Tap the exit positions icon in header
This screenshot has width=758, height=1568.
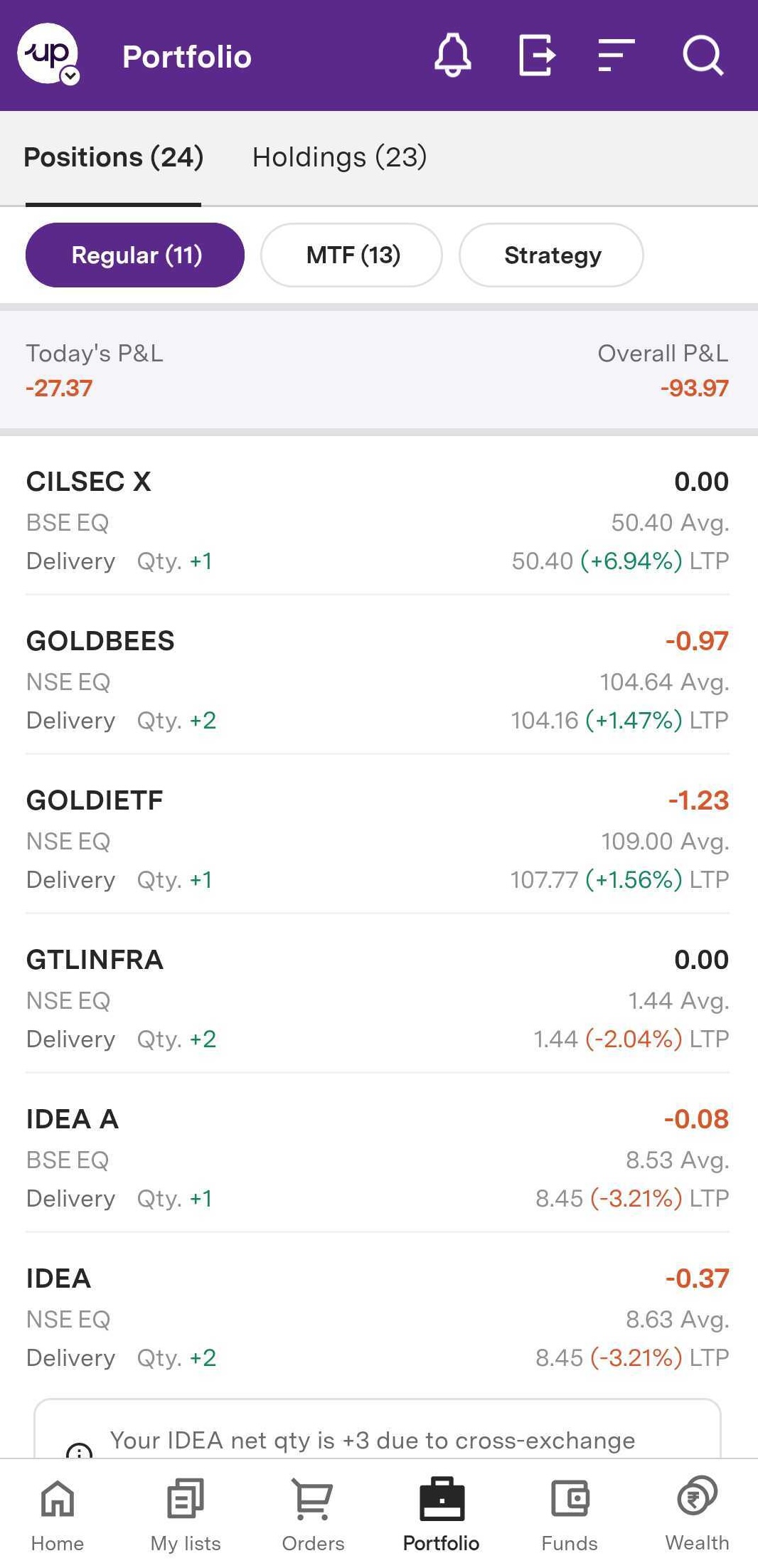[x=537, y=55]
